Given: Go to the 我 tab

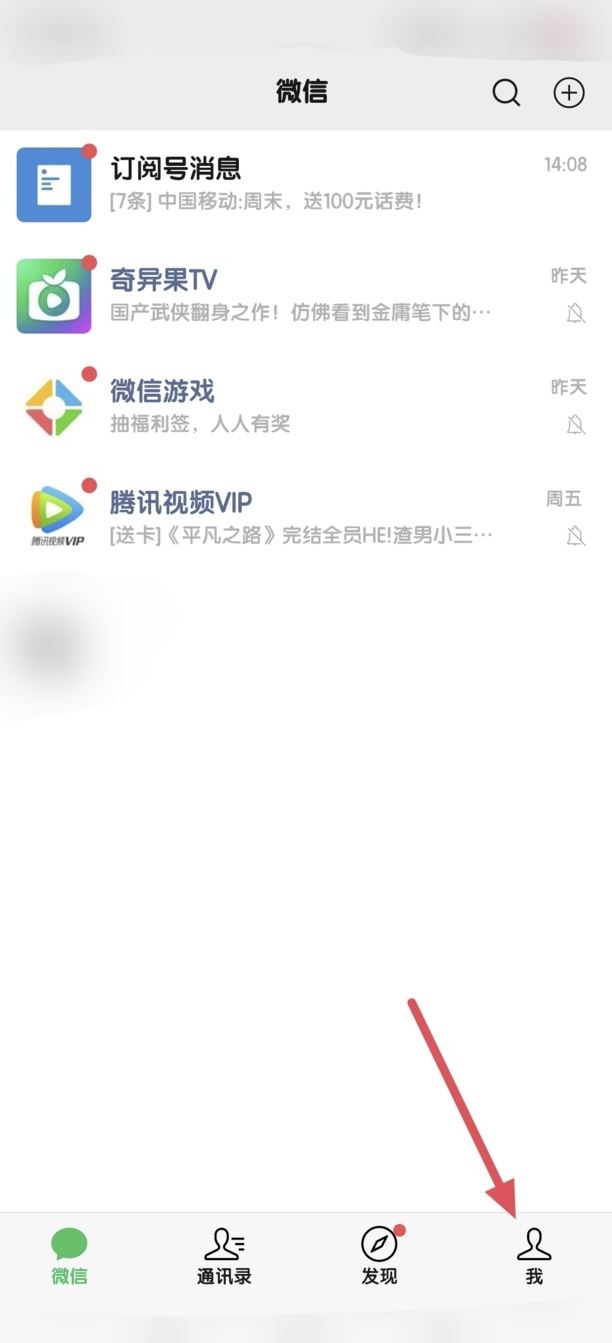Looking at the screenshot, I should 534,1256.
